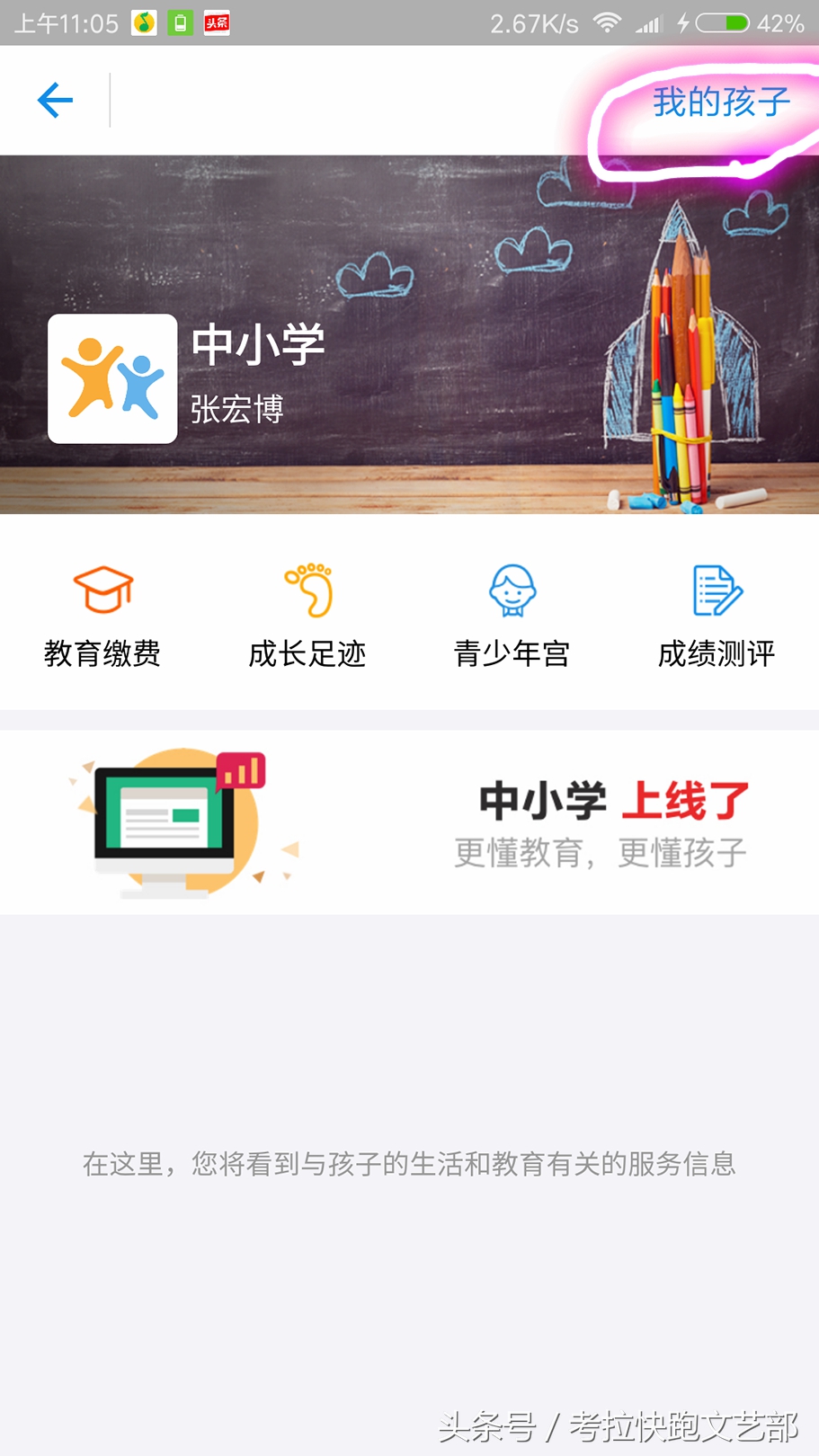Tap the back arrow to return

[54, 100]
